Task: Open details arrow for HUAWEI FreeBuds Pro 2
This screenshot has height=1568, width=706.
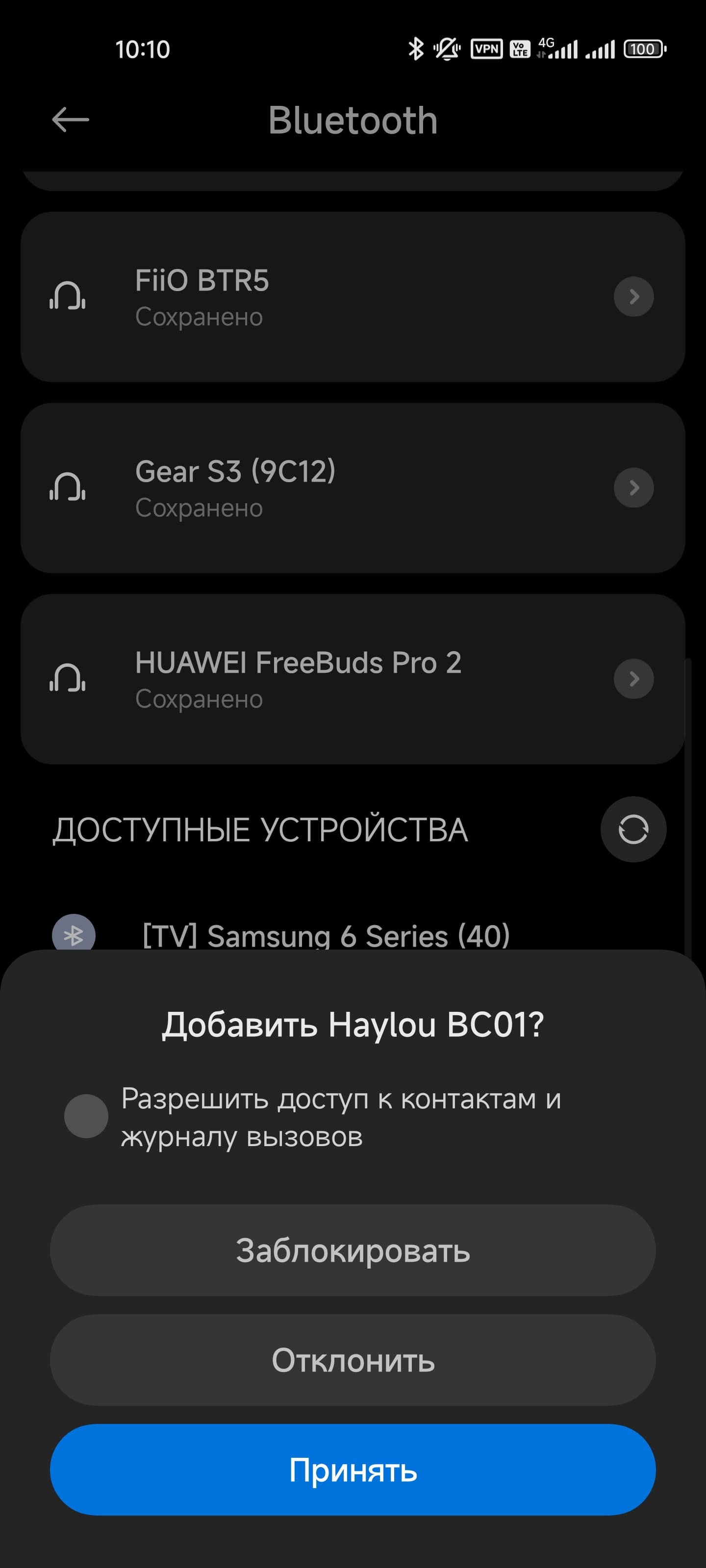Action: pyautogui.click(x=633, y=679)
